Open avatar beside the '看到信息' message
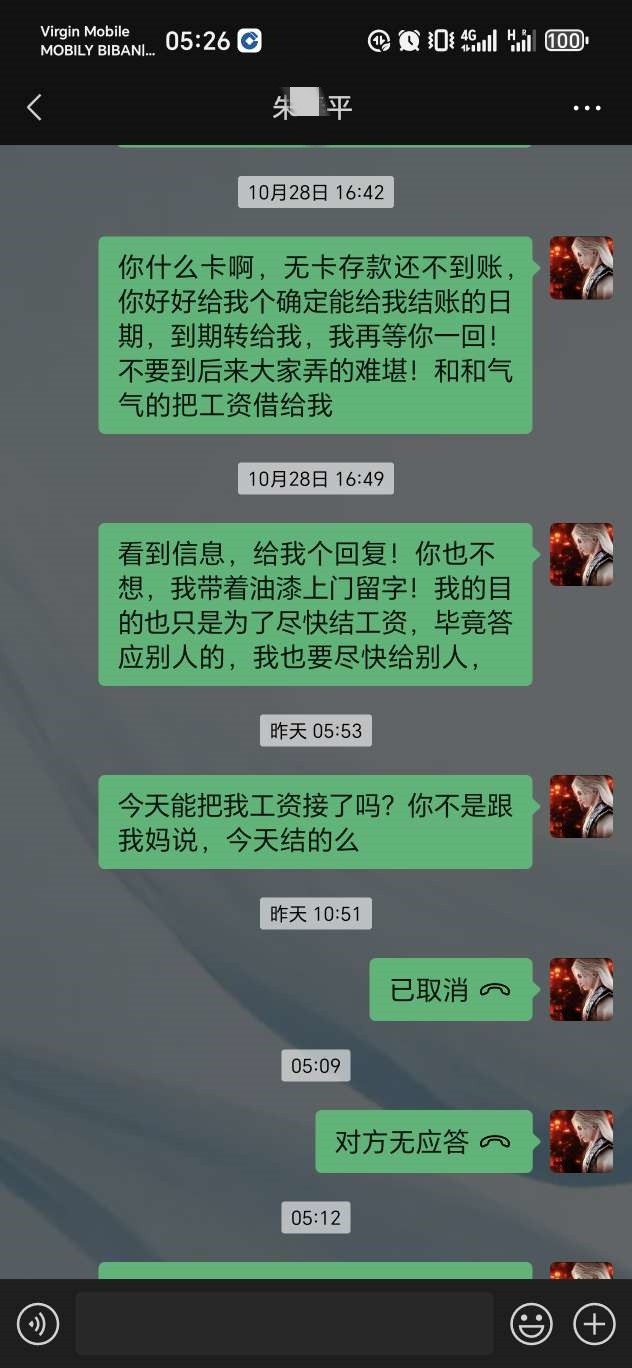The height and width of the screenshot is (1368, 632). coord(581,554)
